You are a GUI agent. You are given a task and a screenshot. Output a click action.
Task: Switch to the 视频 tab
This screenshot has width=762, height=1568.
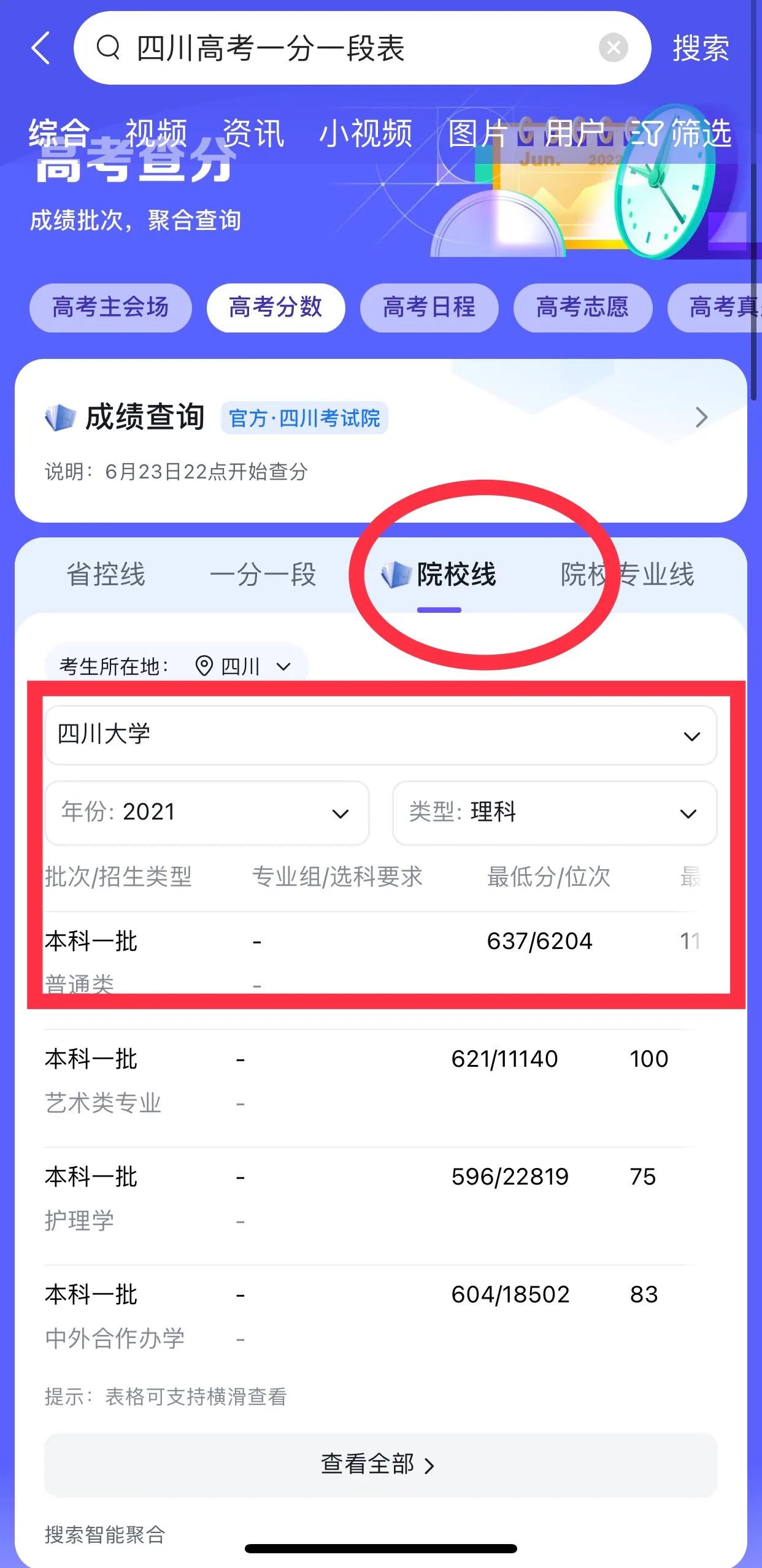point(156,133)
